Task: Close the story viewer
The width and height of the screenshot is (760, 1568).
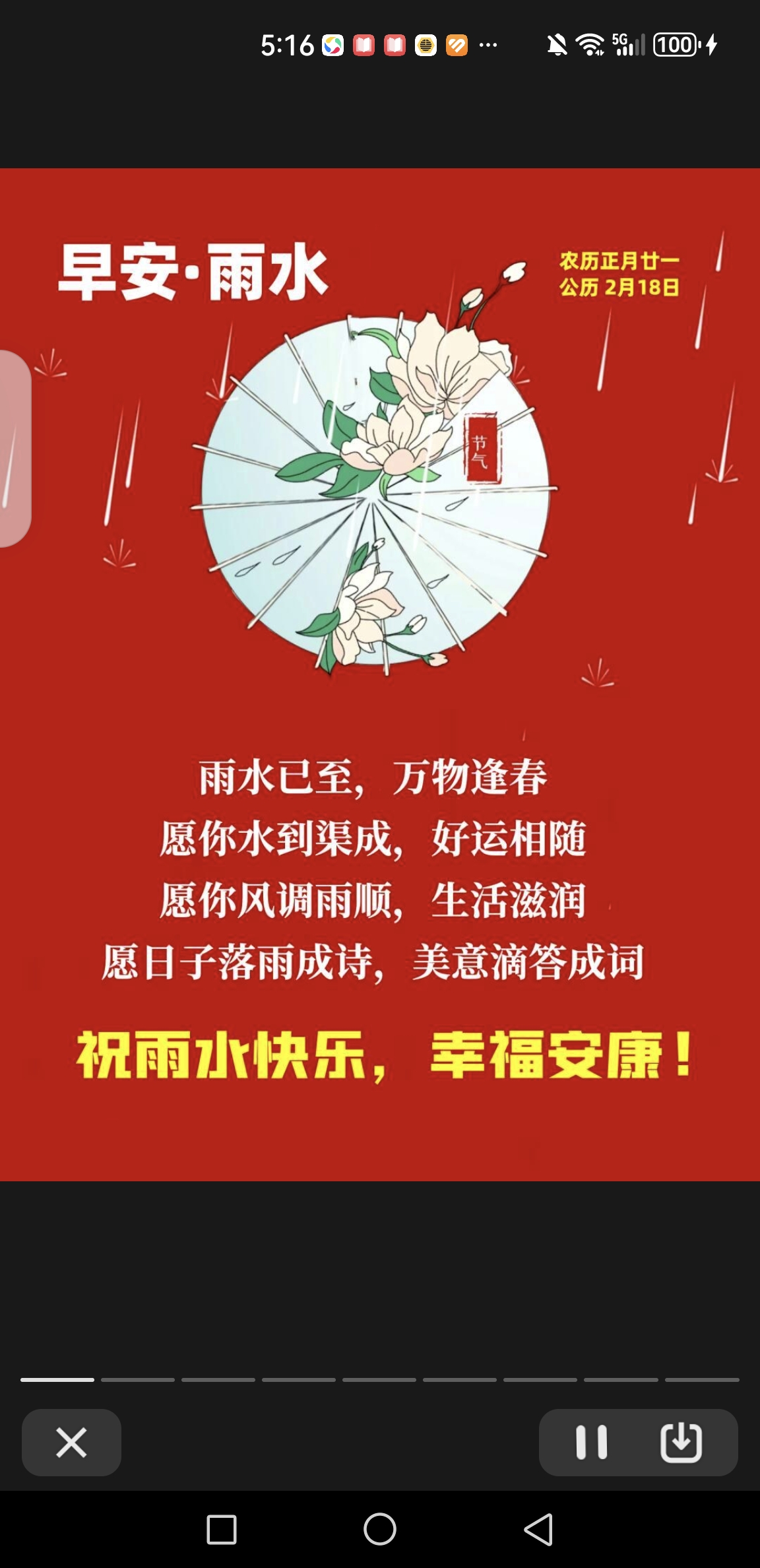Action: pyautogui.click(x=71, y=1442)
